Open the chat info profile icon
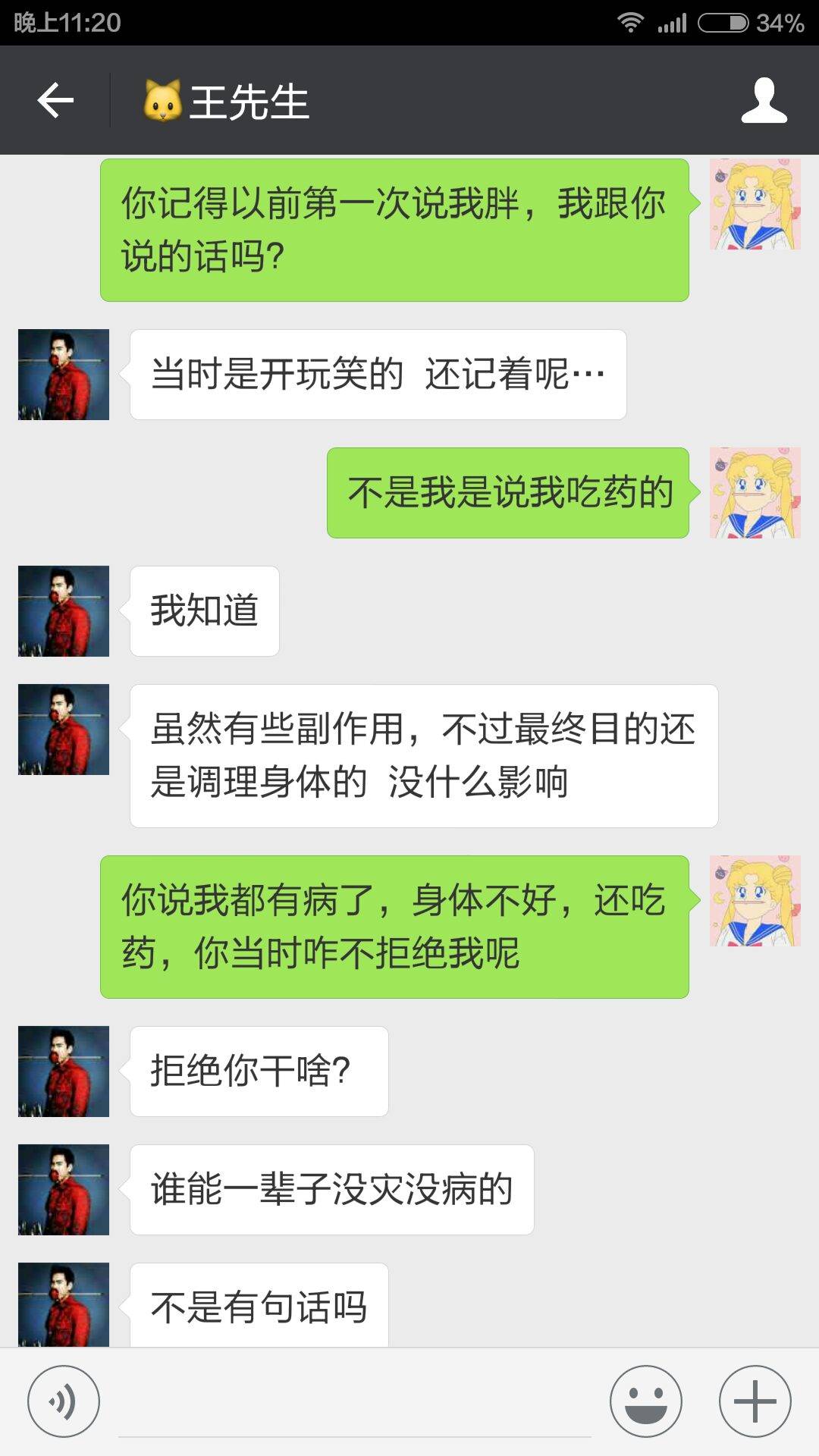819x1456 pixels. [x=764, y=101]
